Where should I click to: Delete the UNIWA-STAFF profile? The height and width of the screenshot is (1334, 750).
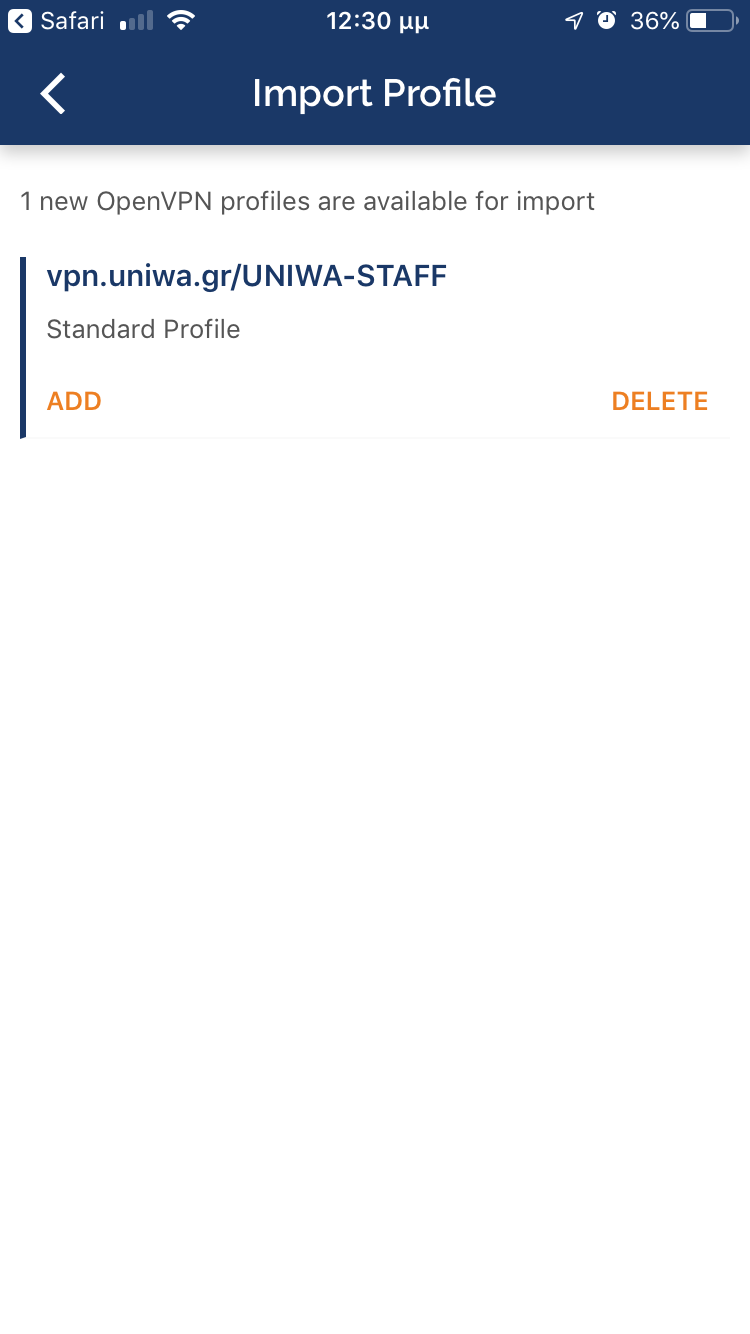coord(659,401)
